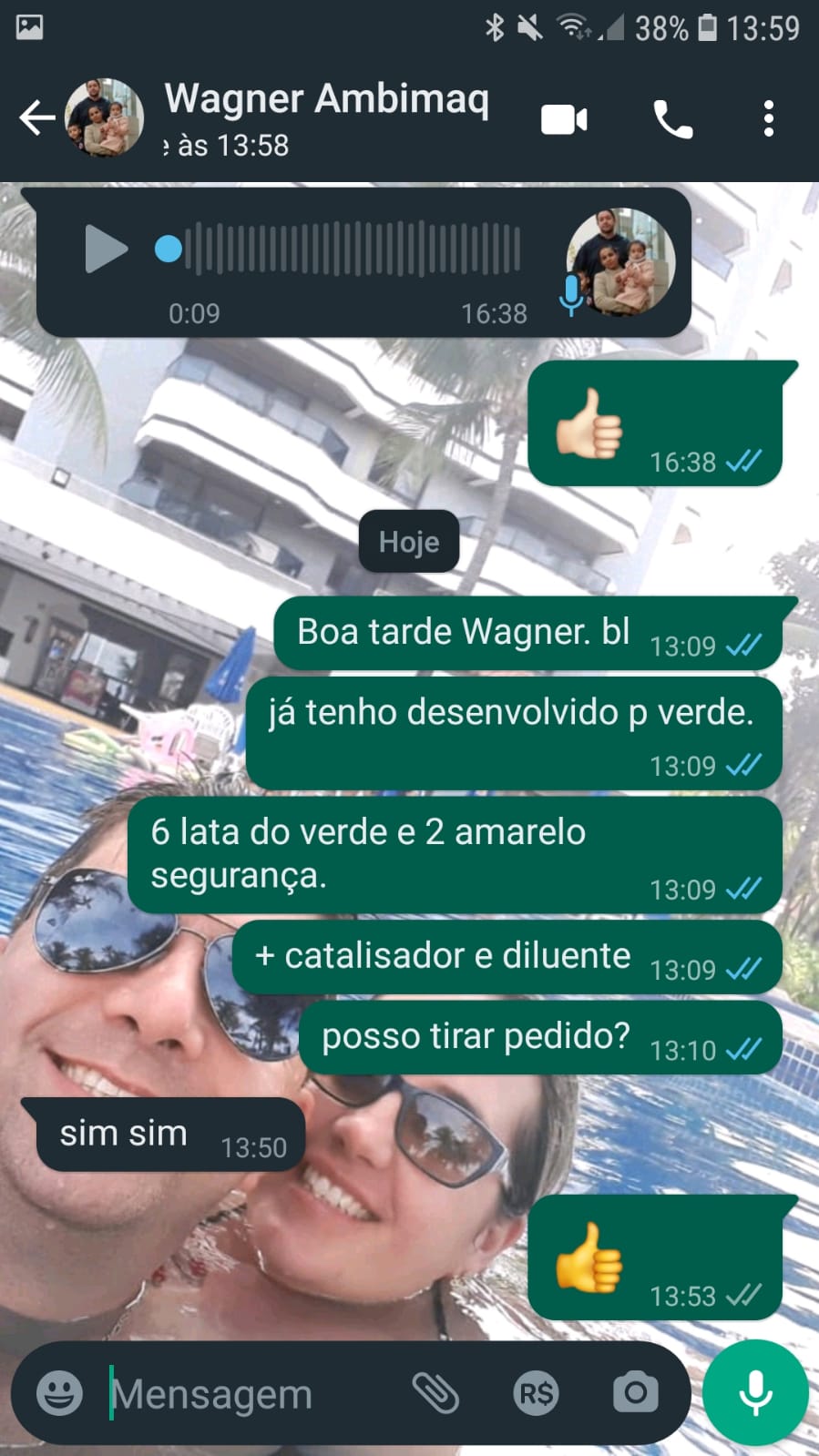Viewport: 819px width, 1456px height.
Task: Go back to the chat list
Action: (36, 118)
